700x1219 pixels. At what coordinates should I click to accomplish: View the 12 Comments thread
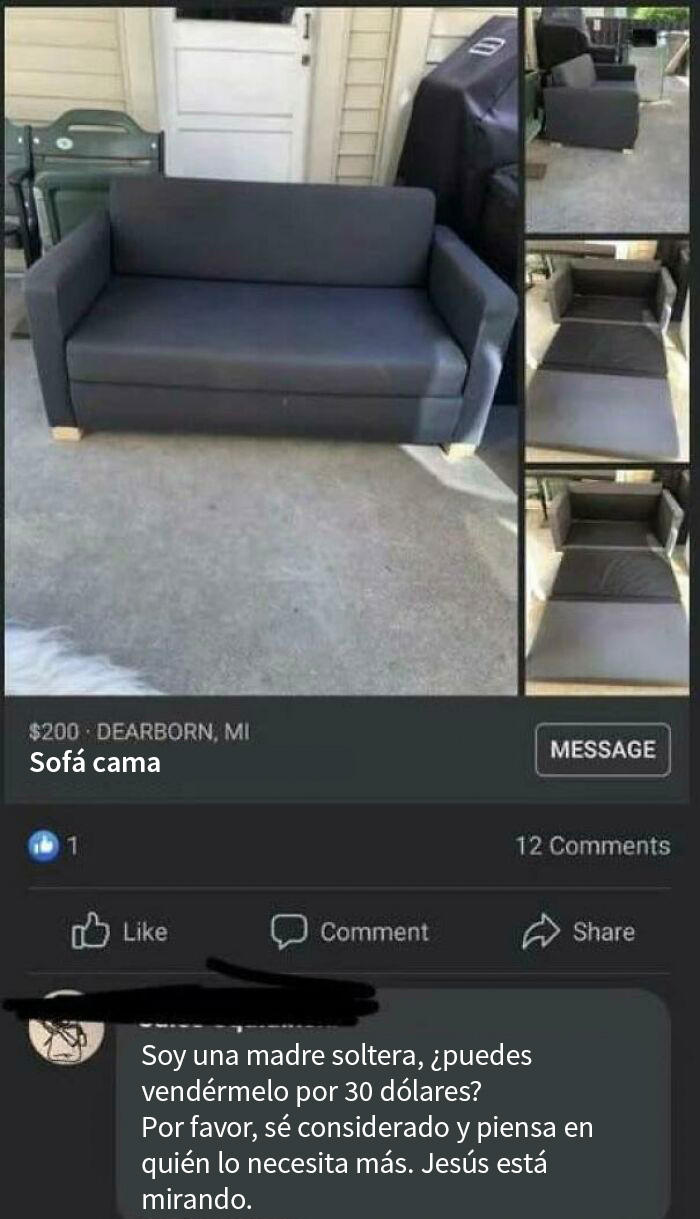point(592,846)
